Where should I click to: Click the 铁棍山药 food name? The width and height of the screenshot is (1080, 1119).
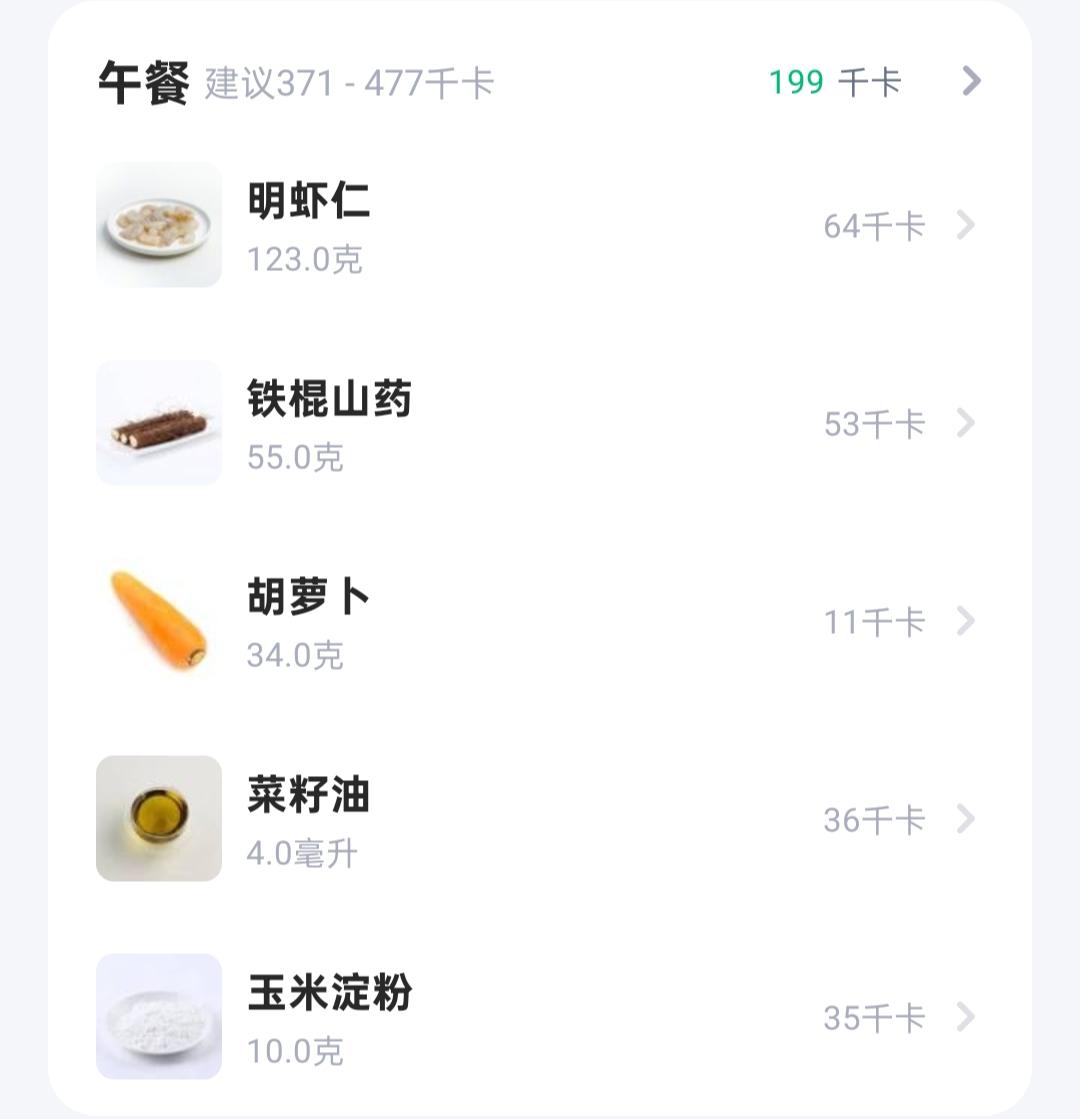pyautogui.click(x=330, y=398)
